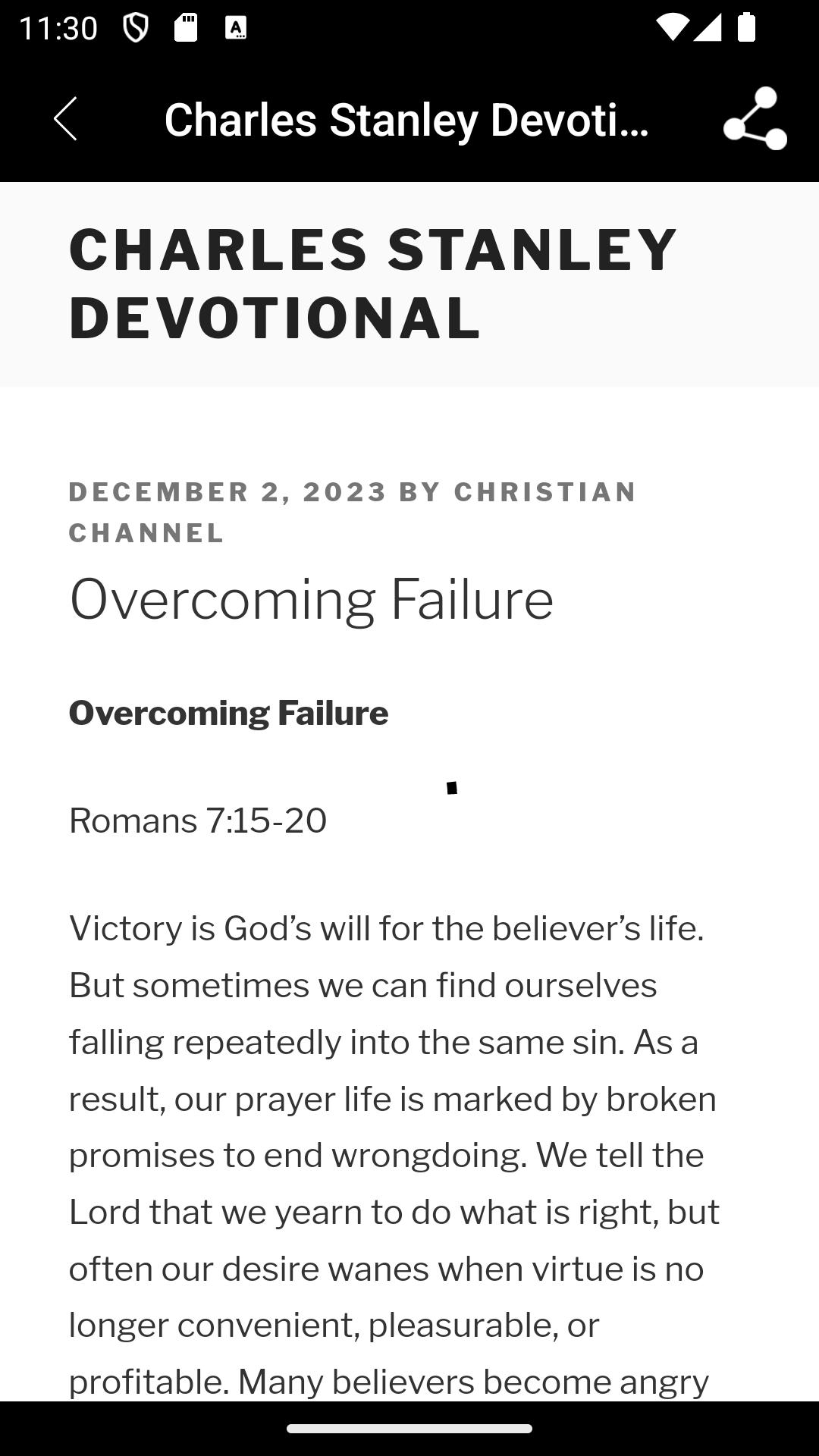819x1456 pixels.
Task: Go back using the top-left arrow
Action: pyautogui.click(x=66, y=119)
